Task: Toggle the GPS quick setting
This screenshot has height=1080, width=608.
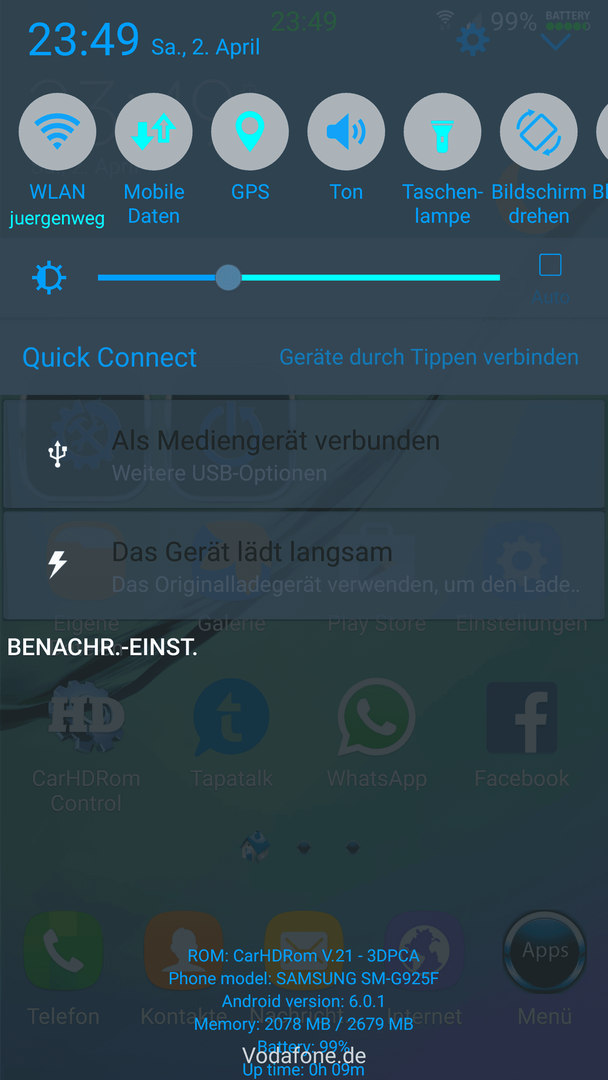Action: [250, 133]
